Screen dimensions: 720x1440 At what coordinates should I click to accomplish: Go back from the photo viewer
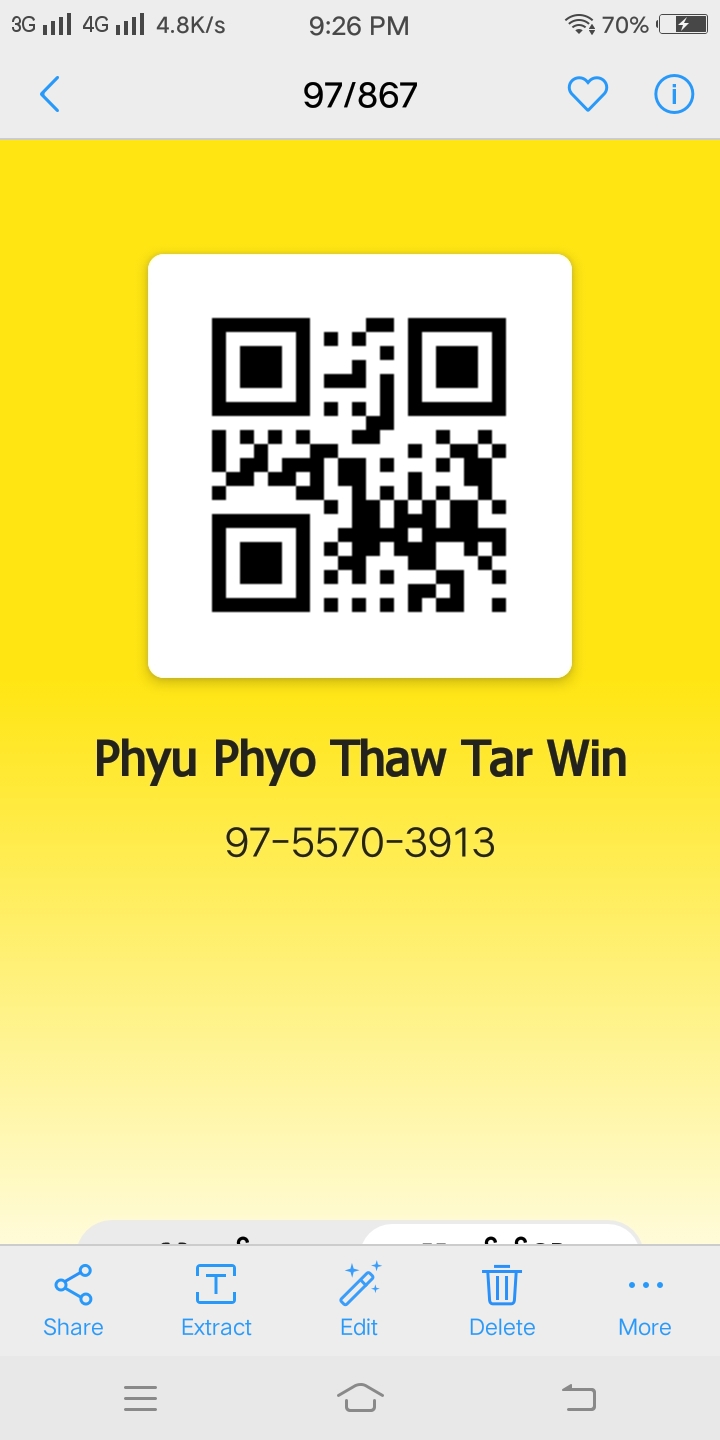tap(49, 95)
